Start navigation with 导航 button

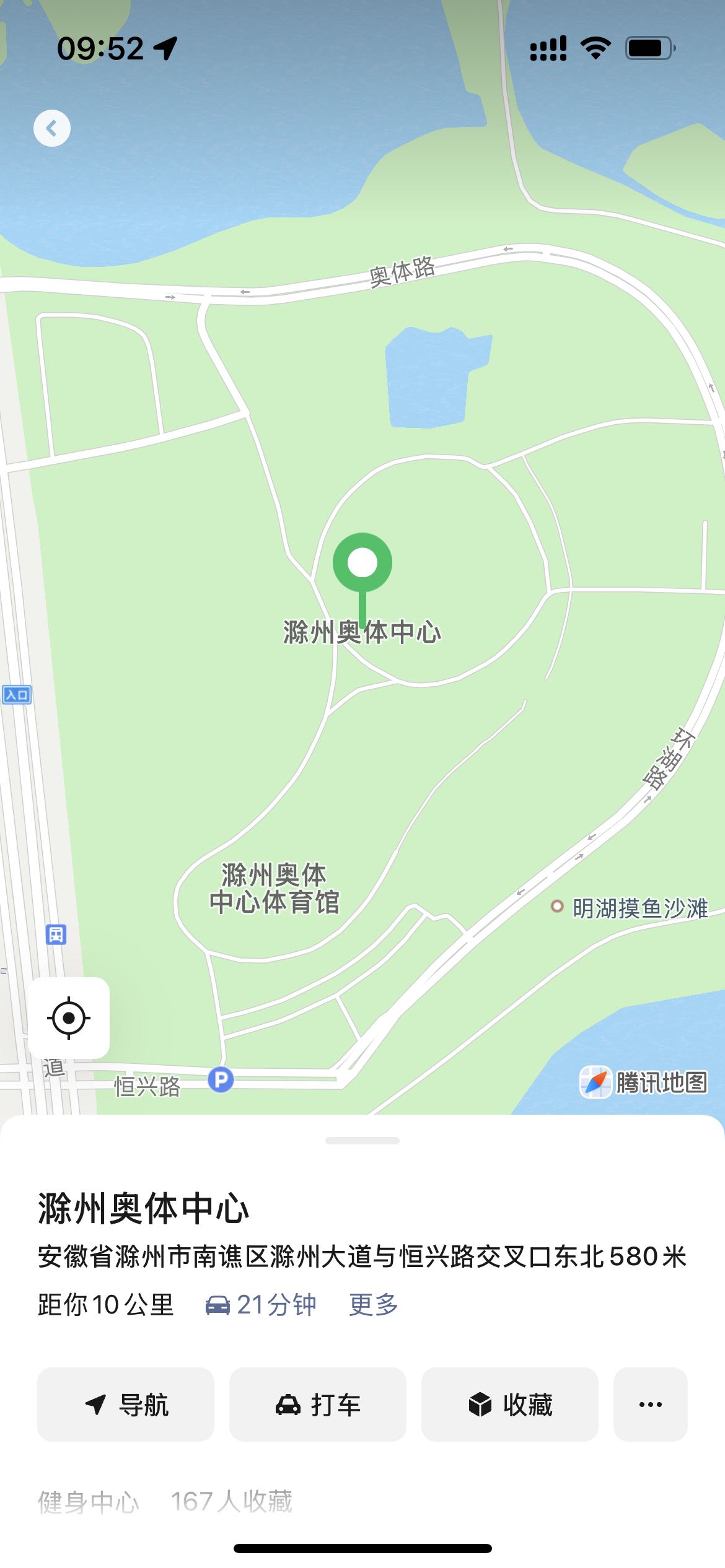(x=126, y=1405)
